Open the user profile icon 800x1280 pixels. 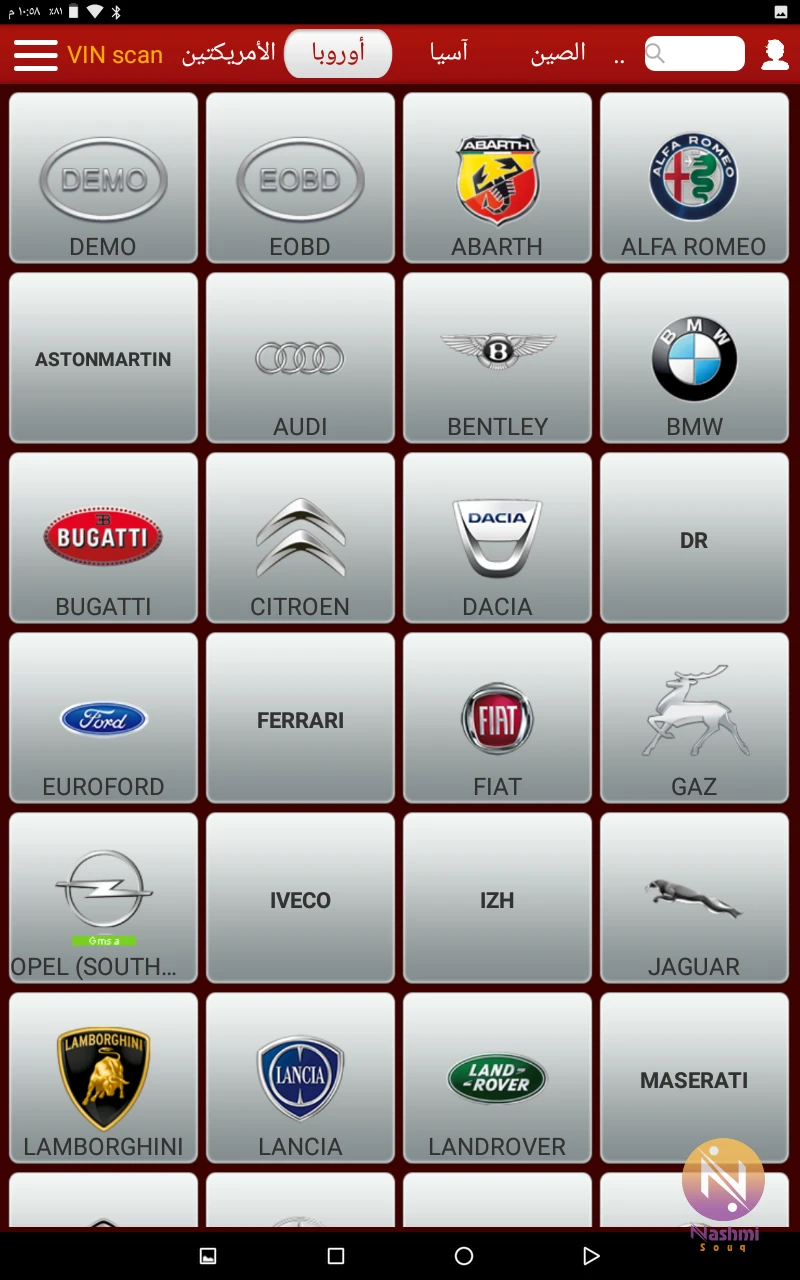(x=775, y=54)
